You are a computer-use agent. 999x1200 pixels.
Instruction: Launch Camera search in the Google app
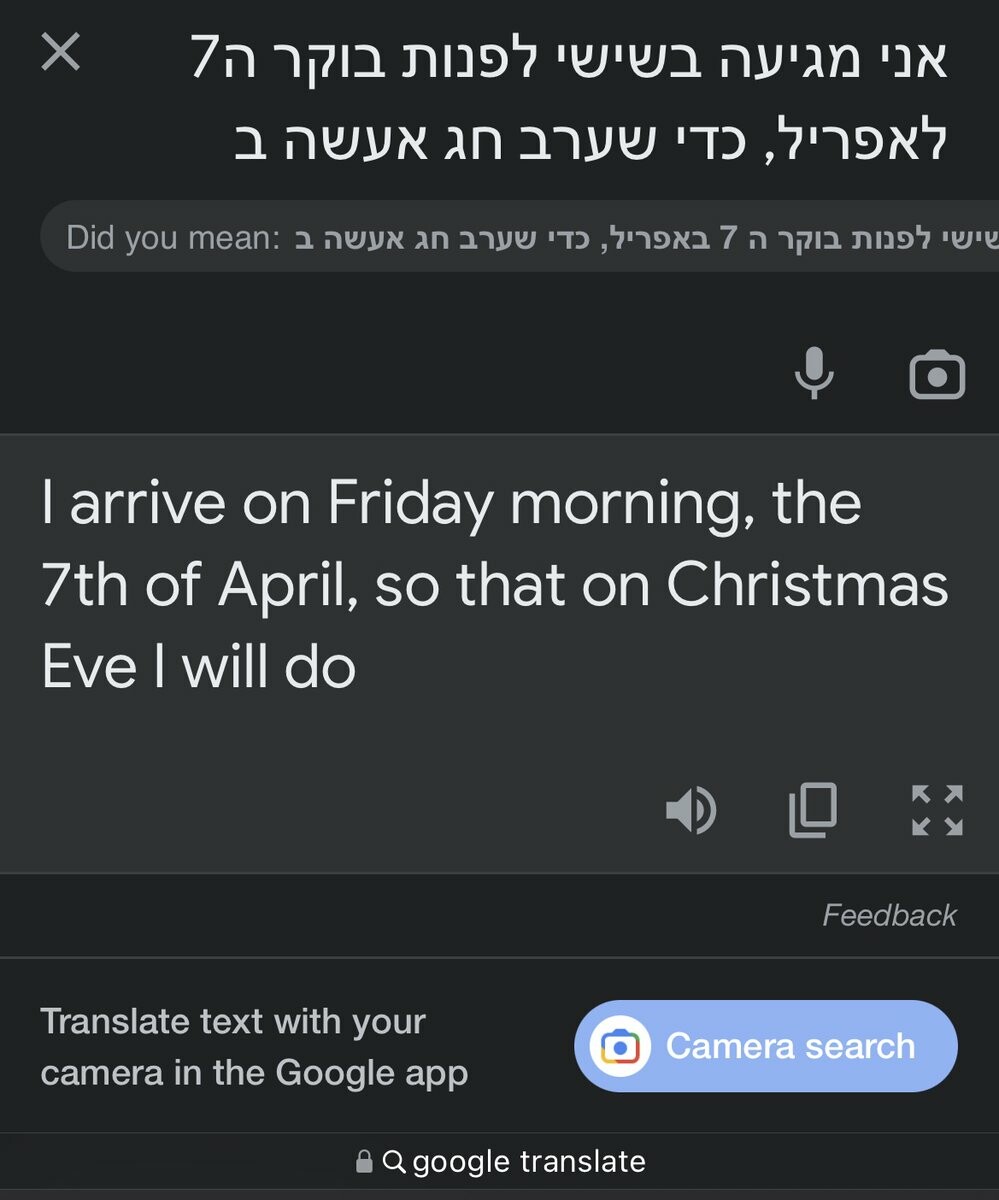765,1046
